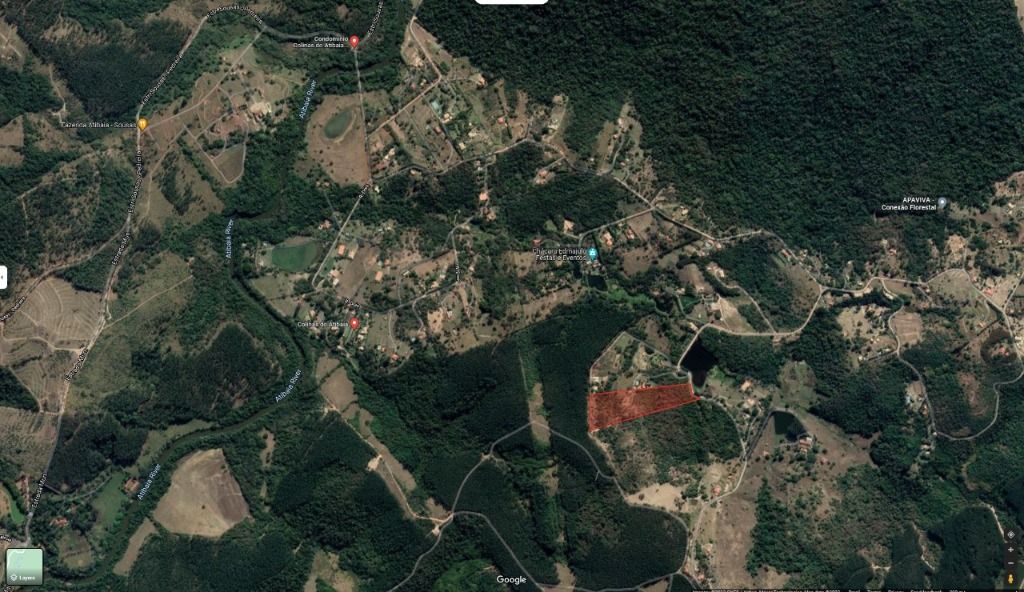Image resolution: width=1024 pixels, height=592 pixels.
Task: Open the Condomínio Colinas de Atibaia pin
Action: tap(354, 42)
